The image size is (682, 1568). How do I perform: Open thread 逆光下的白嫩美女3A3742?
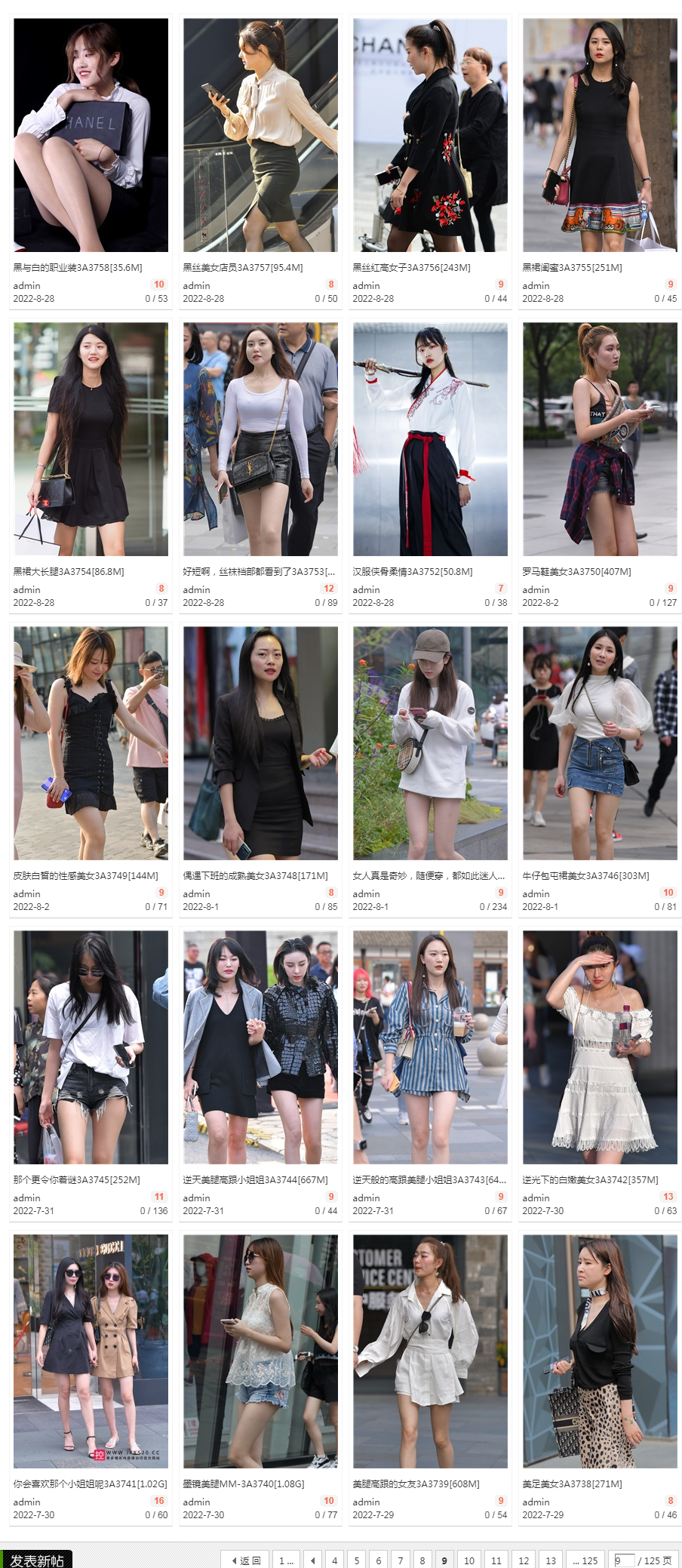coord(590,1179)
